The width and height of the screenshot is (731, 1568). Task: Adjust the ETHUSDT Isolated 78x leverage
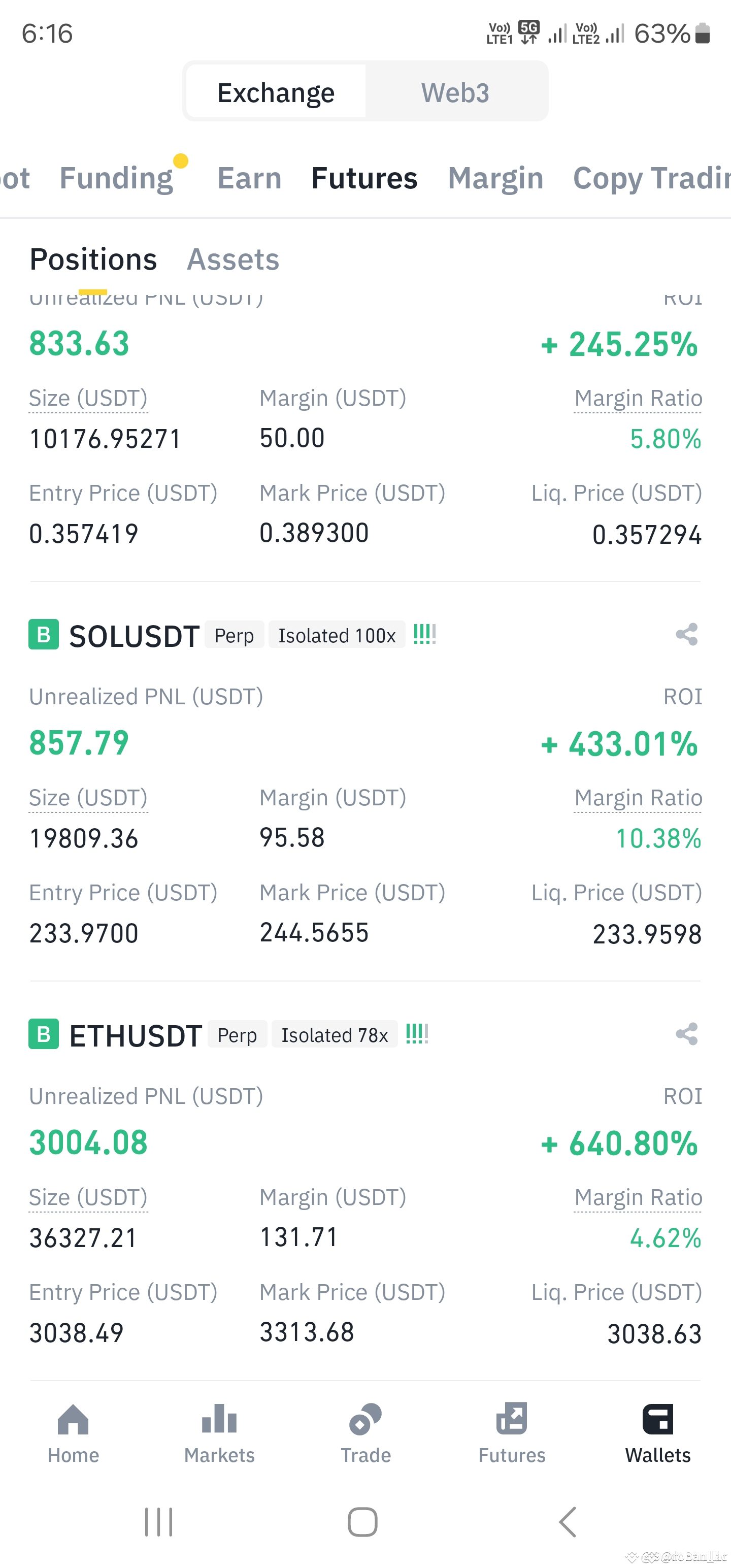[x=334, y=1034]
